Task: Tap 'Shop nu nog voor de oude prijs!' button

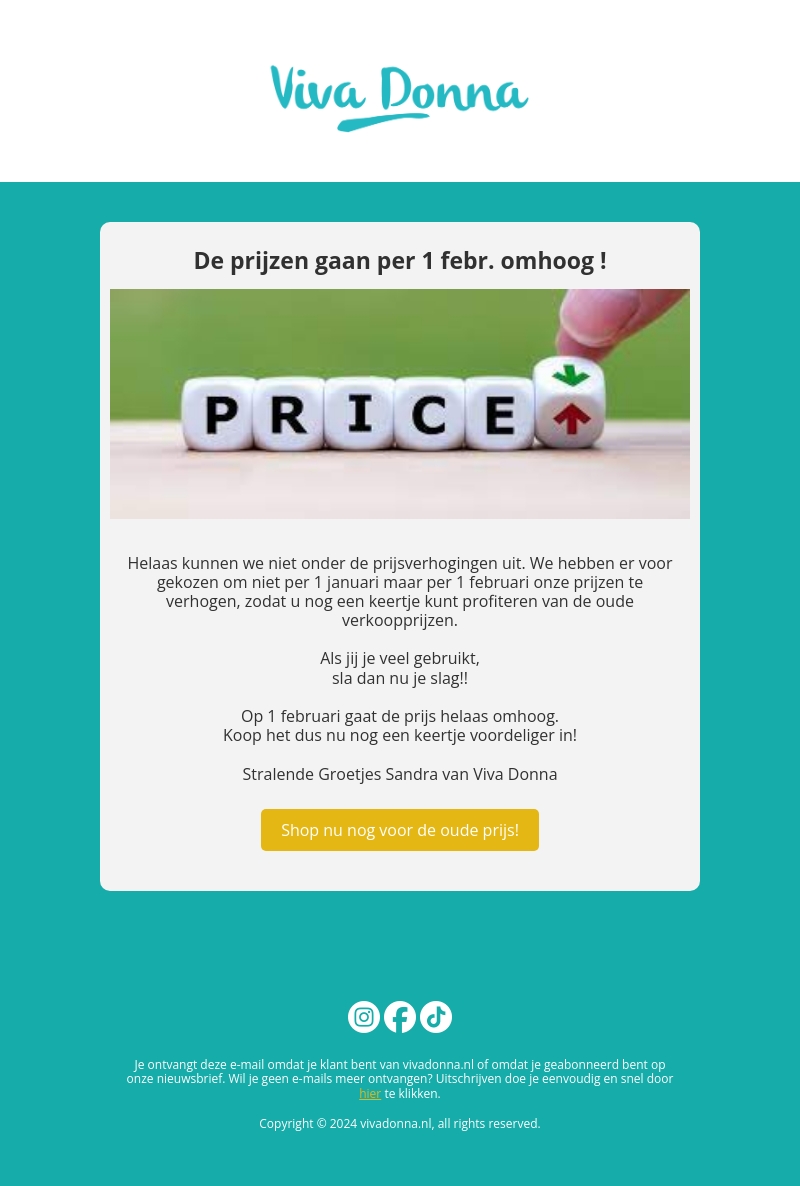Action: click(399, 830)
